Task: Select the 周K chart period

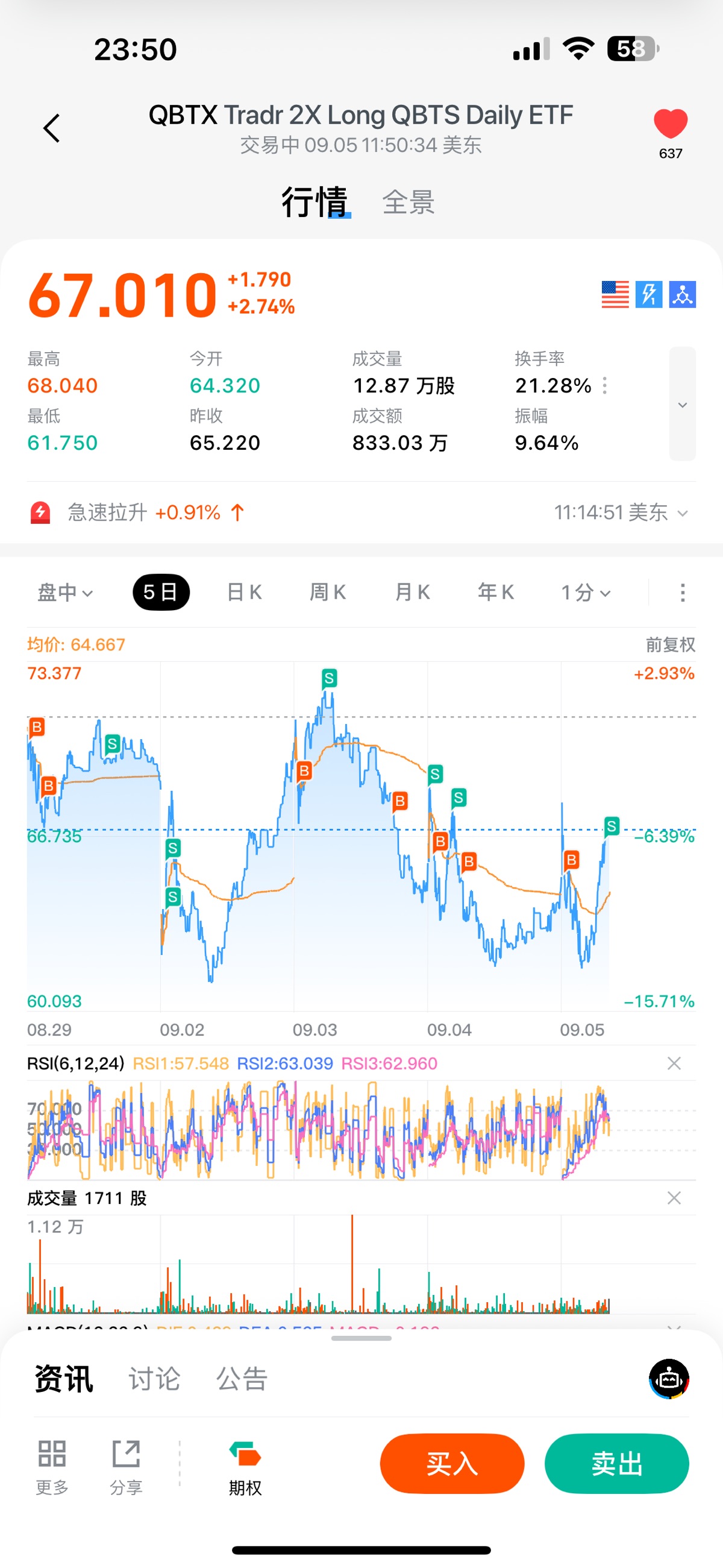Action: pyautogui.click(x=327, y=592)
